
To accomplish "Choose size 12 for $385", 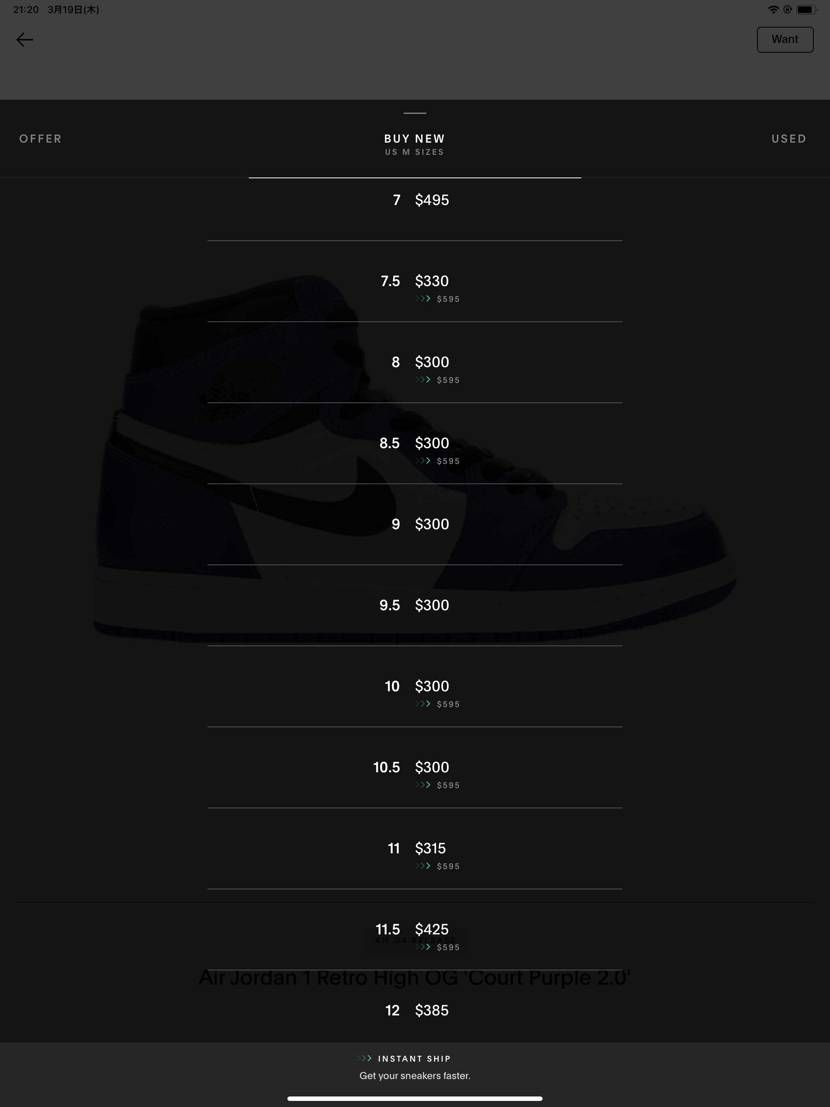I will click(x=415, y=1011).
